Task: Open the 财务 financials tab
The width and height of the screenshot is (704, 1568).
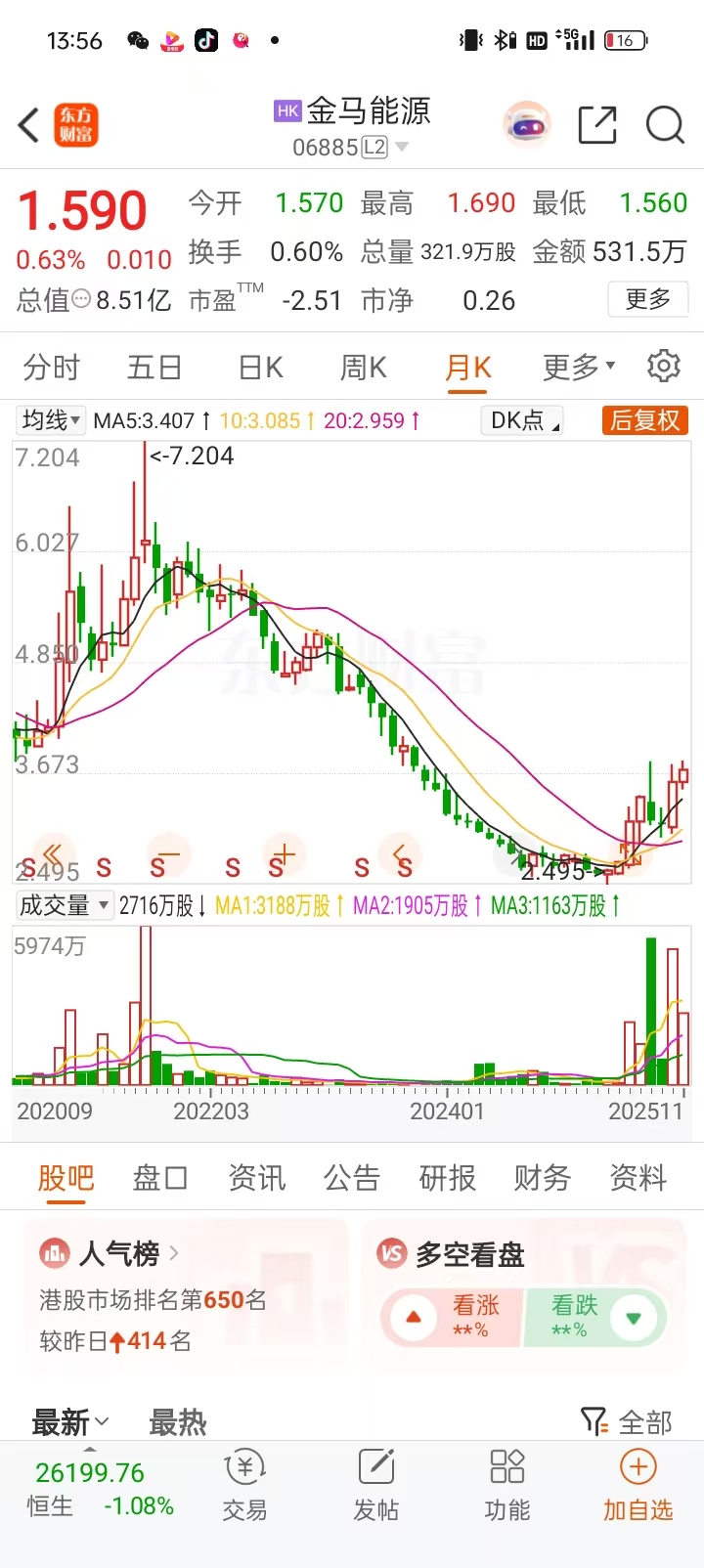Action: coord(543,1178)
